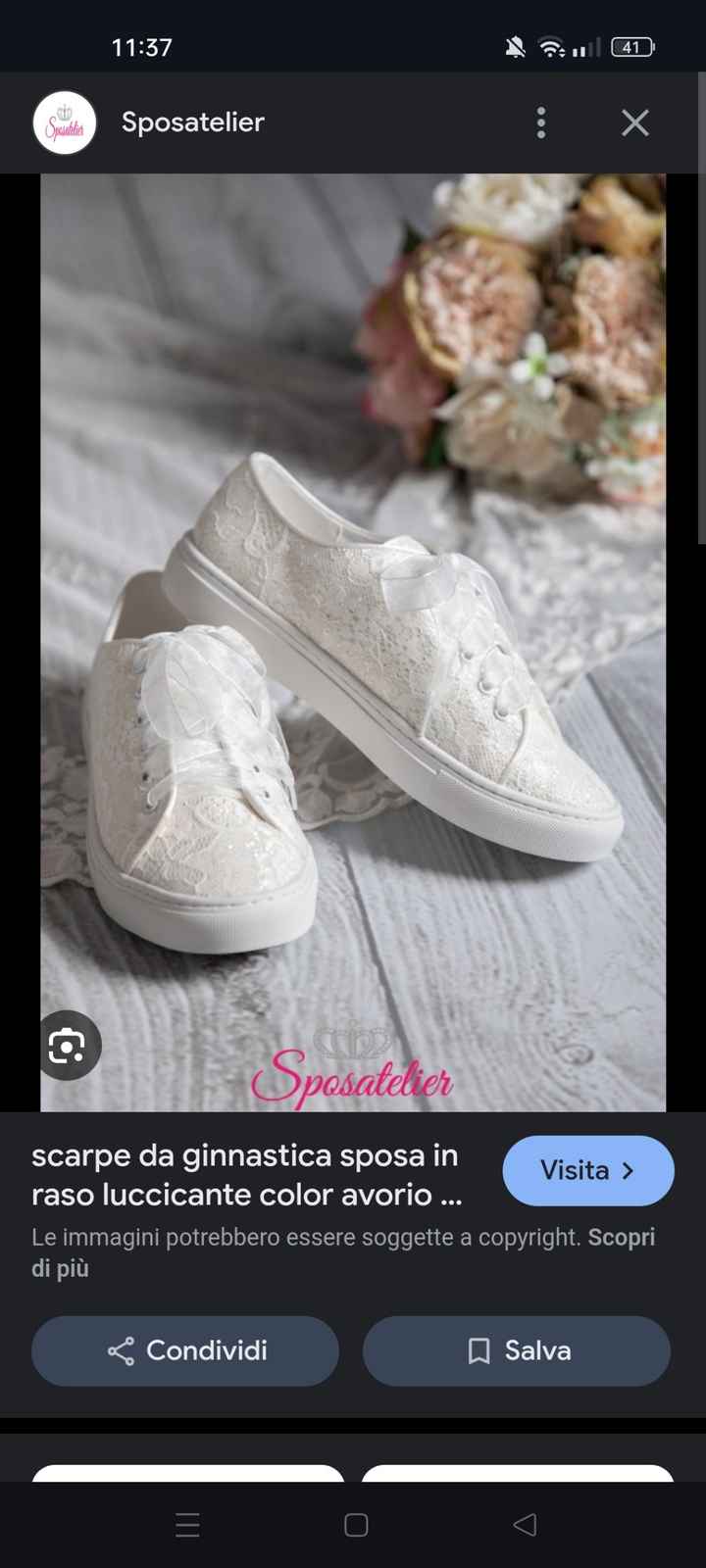Dismiss the image viewer with the X
This screenshot has width=706, height=1568.
tap(634, 122)
